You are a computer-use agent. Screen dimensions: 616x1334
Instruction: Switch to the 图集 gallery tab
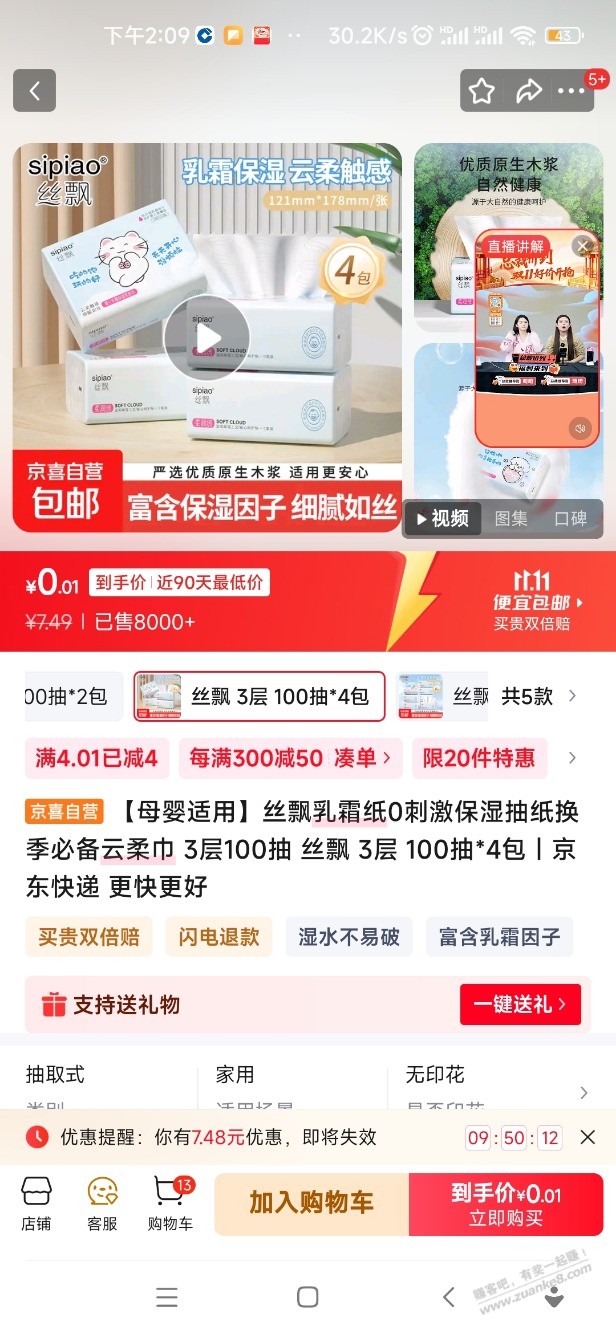click(511, 519)
